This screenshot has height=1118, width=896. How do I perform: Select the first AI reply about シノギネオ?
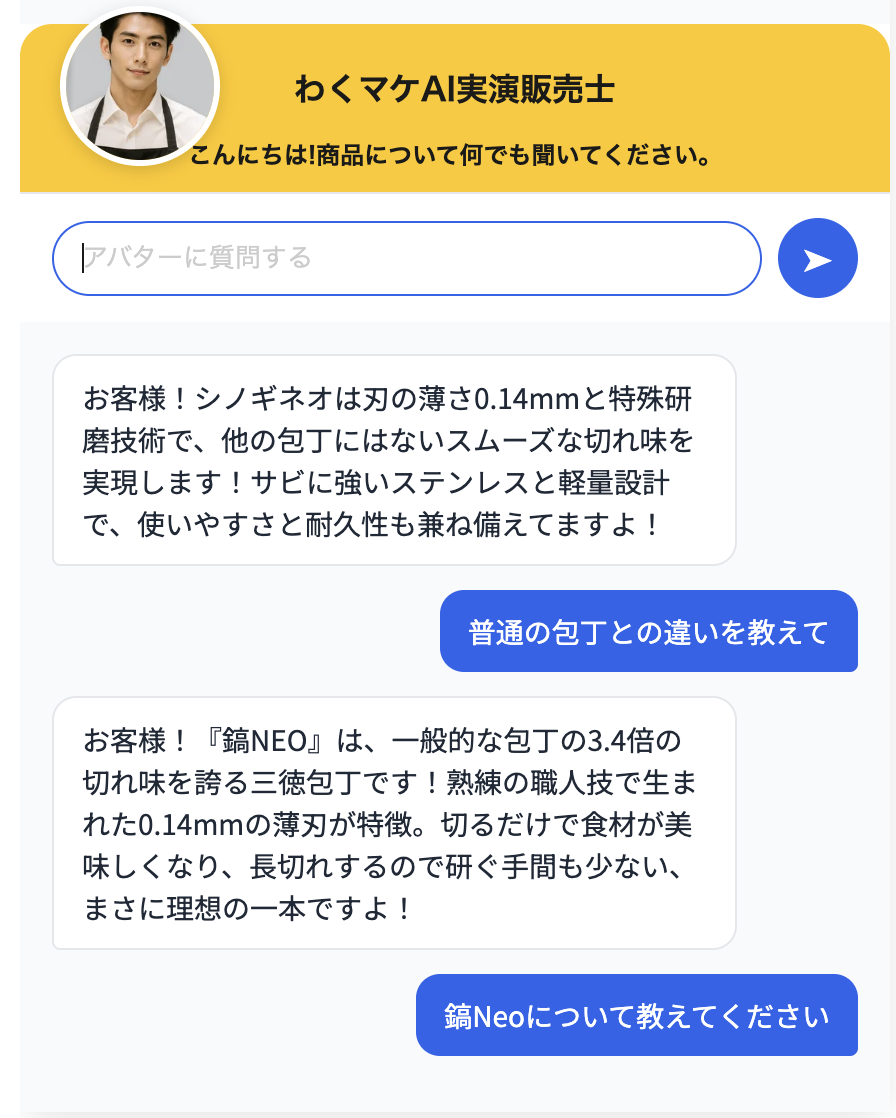click(393, 460)
